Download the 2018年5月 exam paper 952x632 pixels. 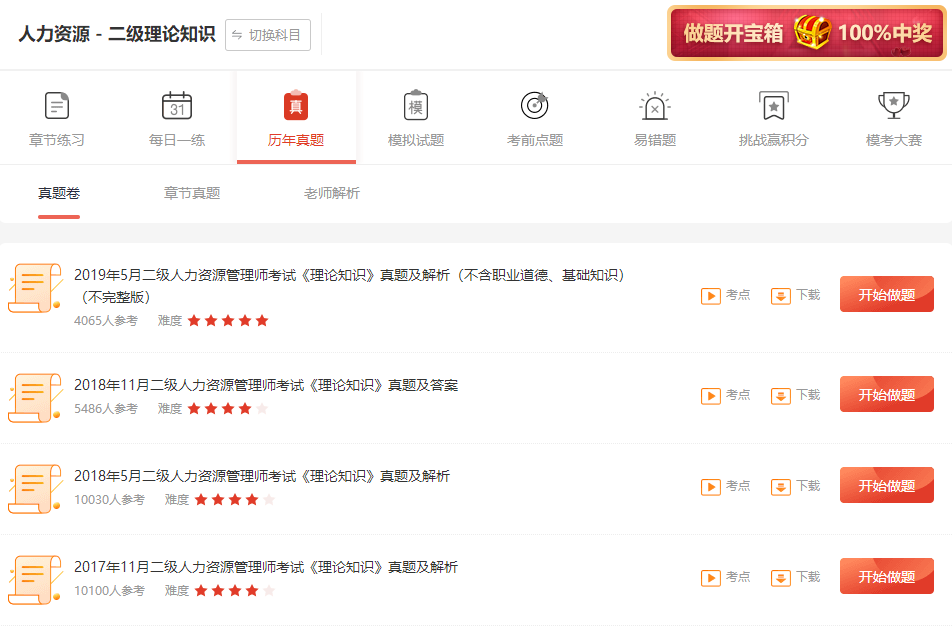tap(796, 486)
